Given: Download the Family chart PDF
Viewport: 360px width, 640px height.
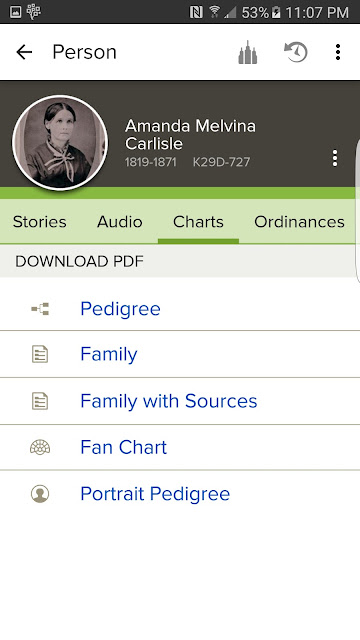Looking at the screenshot, I should pos(180,354).
